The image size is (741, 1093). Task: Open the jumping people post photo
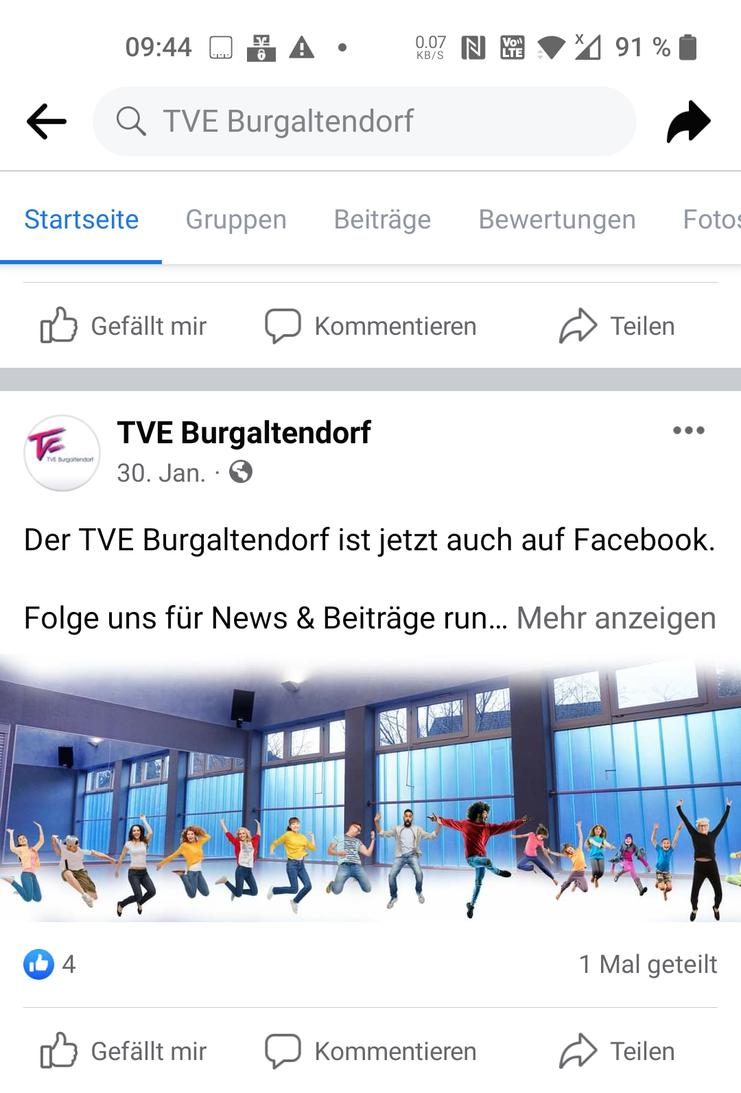point(370,790)
